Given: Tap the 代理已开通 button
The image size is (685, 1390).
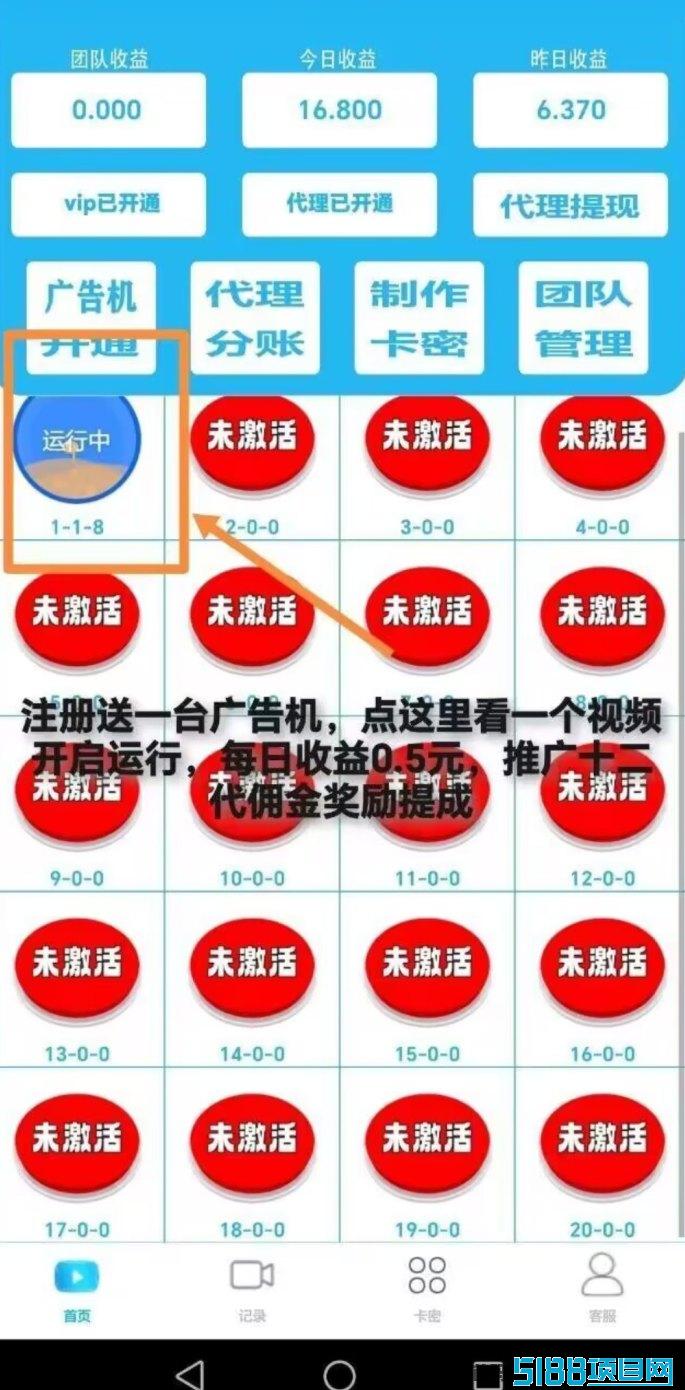Looking at the screenshot, I should coord(340,205).
